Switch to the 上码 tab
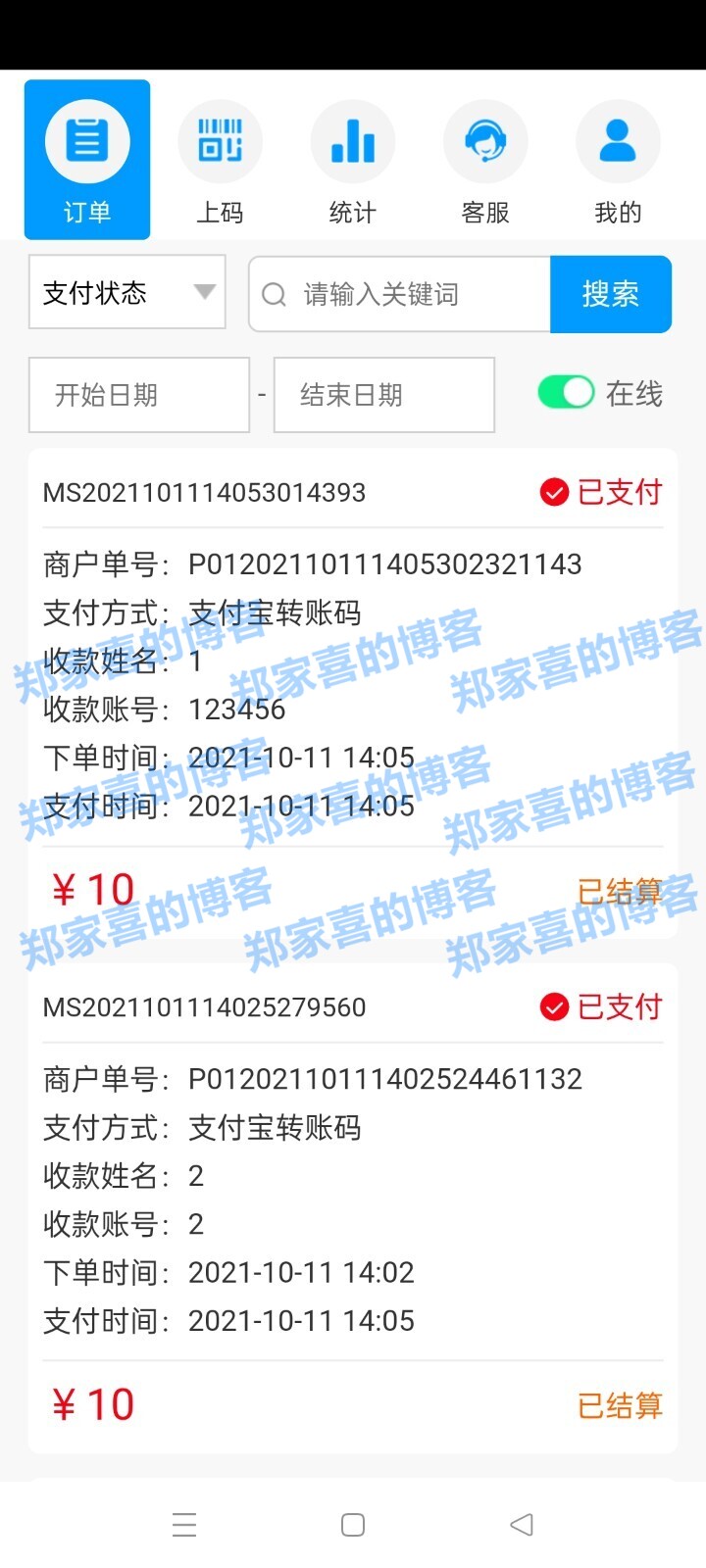Image resolution: width=706 pixels, height=1568 pixels. tap(220, 161)
